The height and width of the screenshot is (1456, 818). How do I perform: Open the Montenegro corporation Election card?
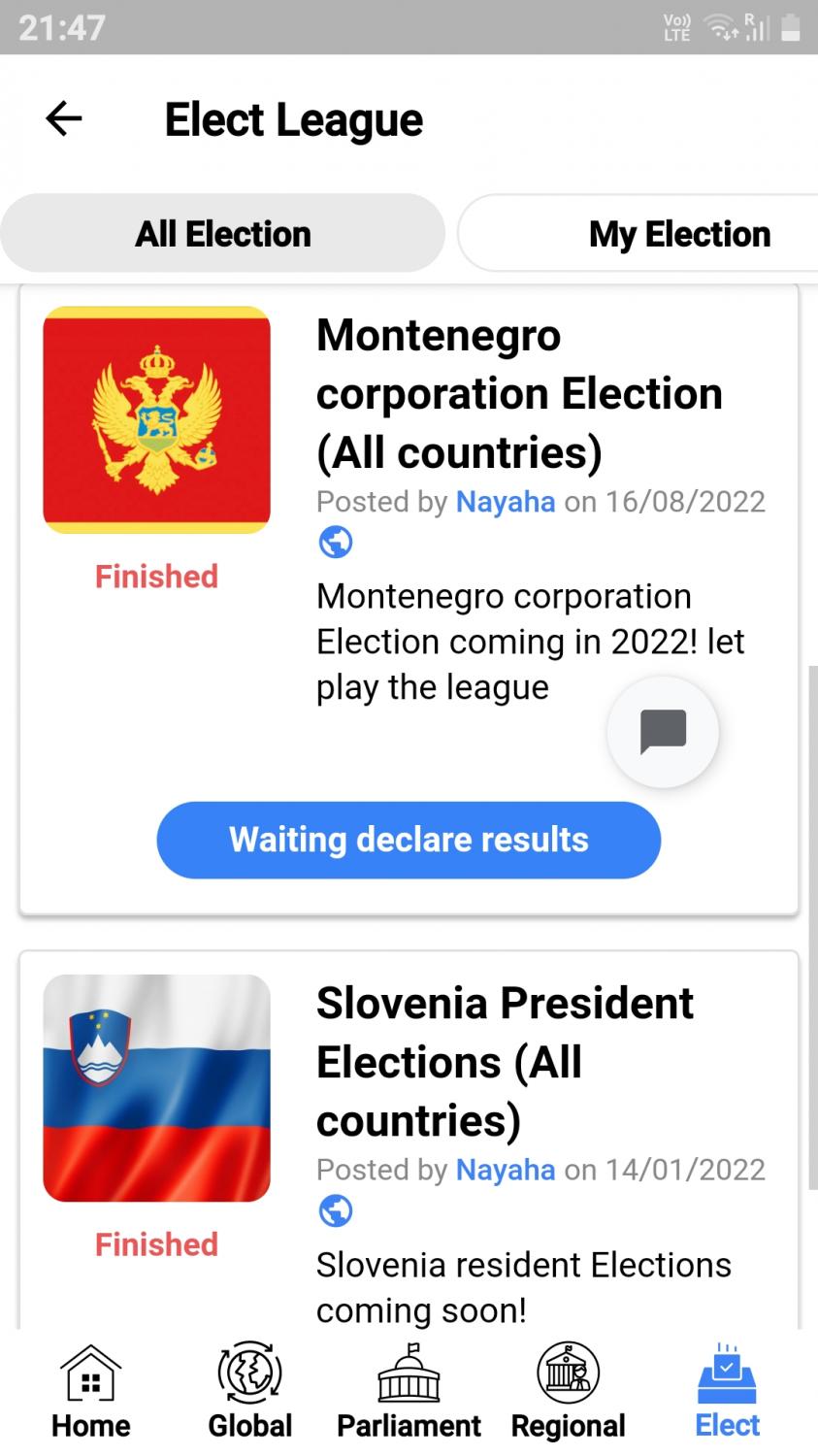409,599
